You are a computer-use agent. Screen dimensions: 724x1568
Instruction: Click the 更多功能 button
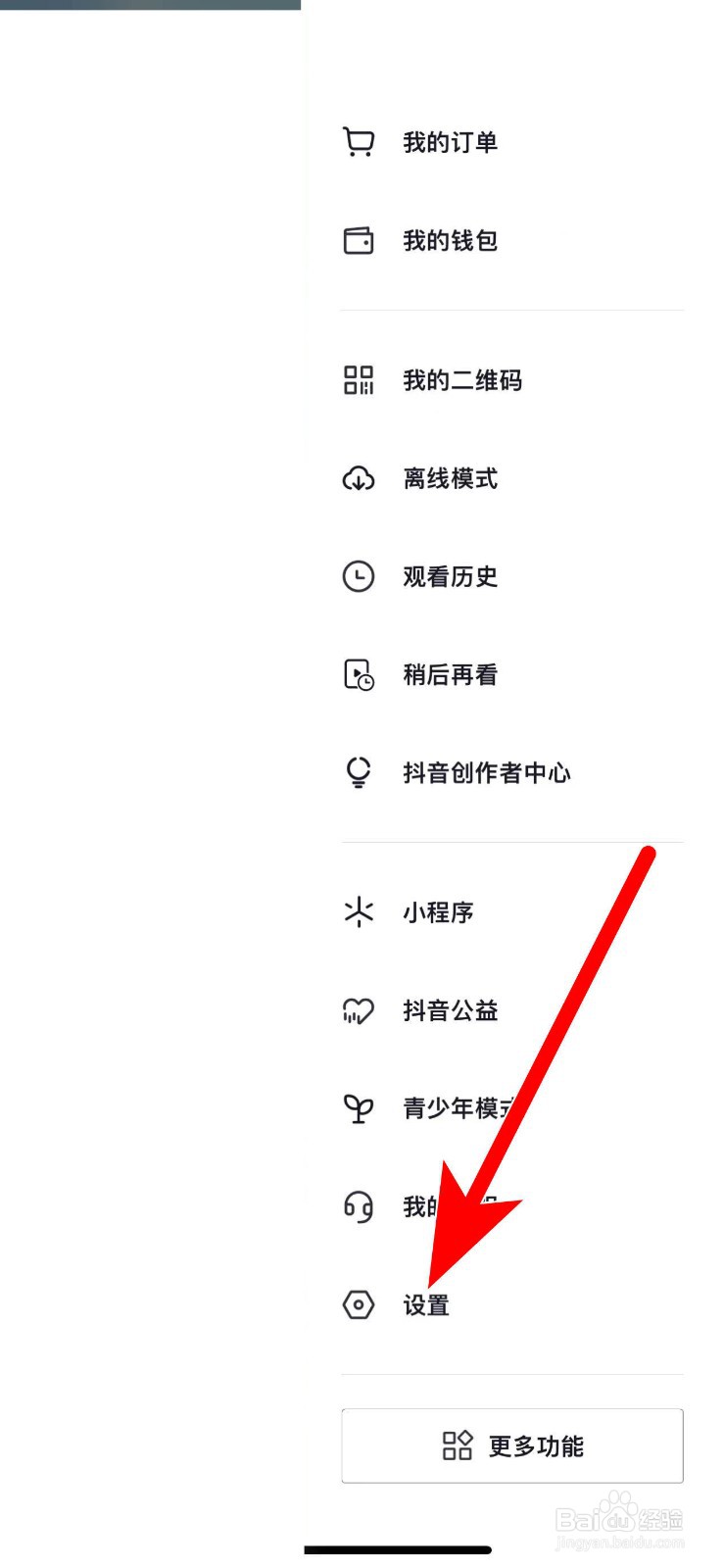pyautogui.click(x=511, y=1444)
